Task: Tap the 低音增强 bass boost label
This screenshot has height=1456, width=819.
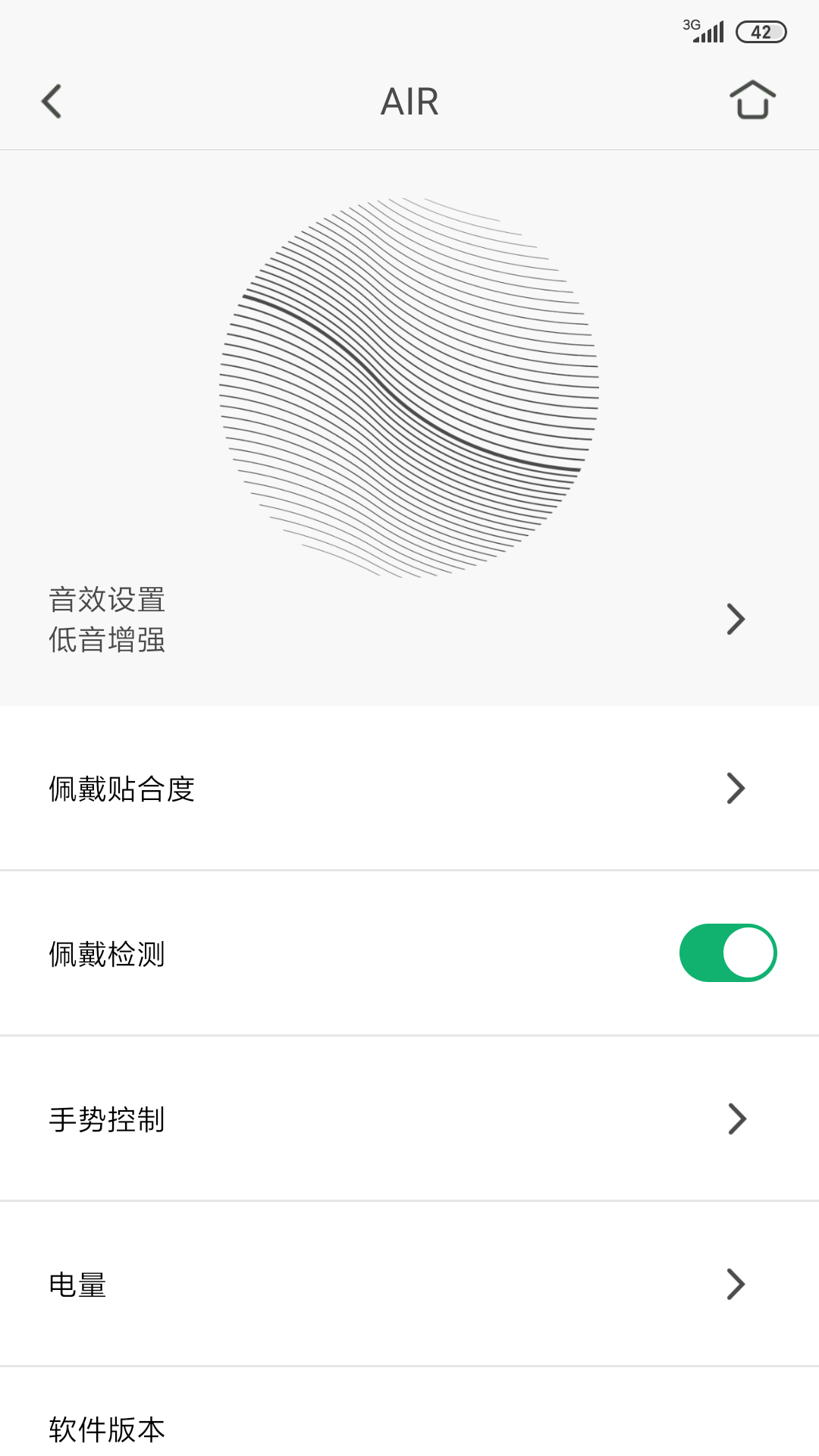Action: pyautogui.click(x=108, y=641)
